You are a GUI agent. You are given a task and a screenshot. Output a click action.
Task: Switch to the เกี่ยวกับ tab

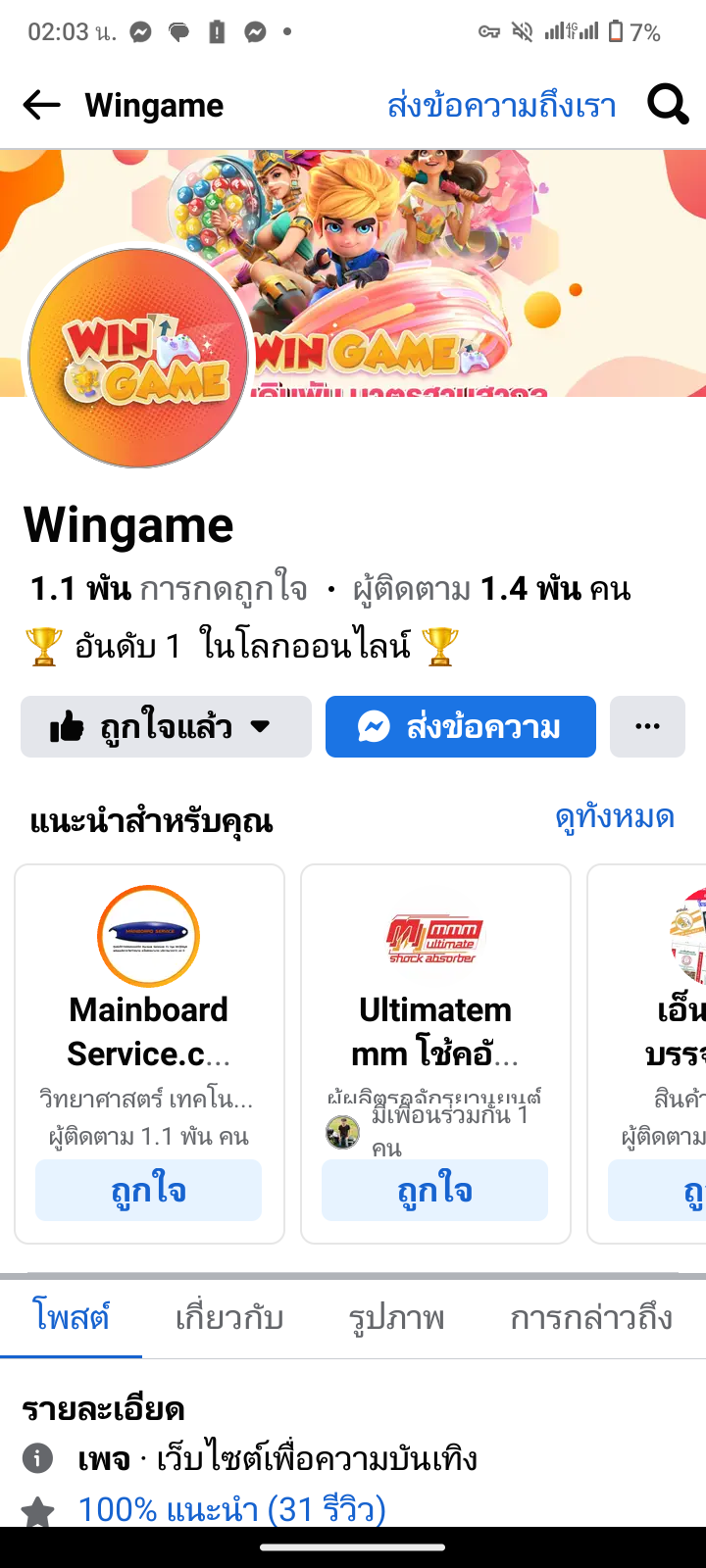tap(229, 1318)
